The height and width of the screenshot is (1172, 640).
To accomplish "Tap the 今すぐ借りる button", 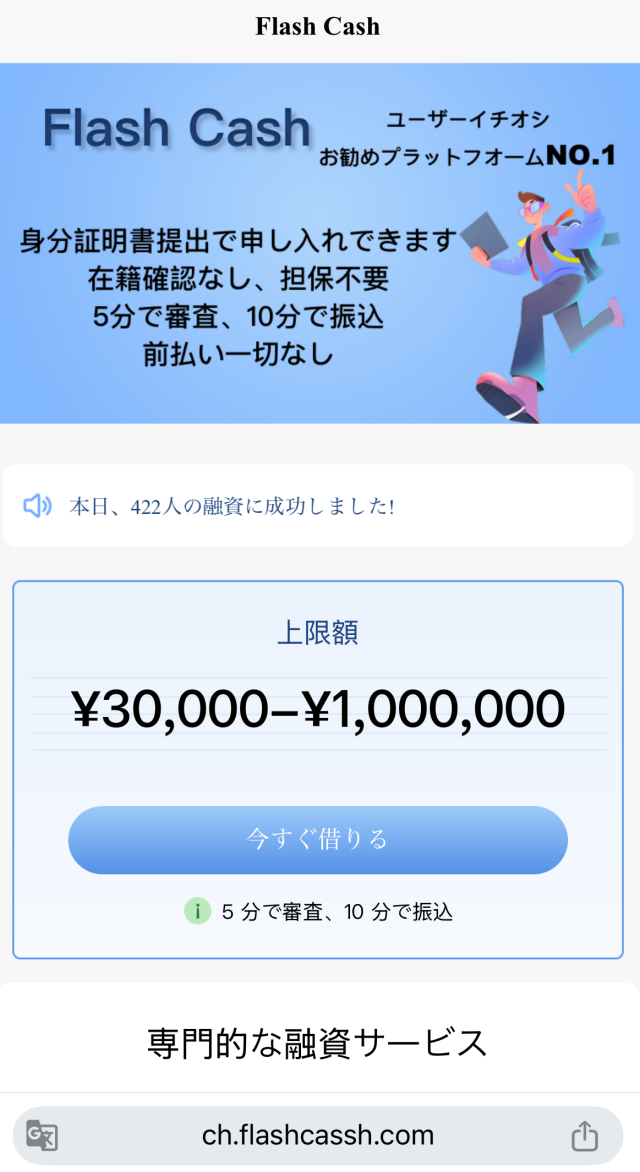I will click(318, 840).
